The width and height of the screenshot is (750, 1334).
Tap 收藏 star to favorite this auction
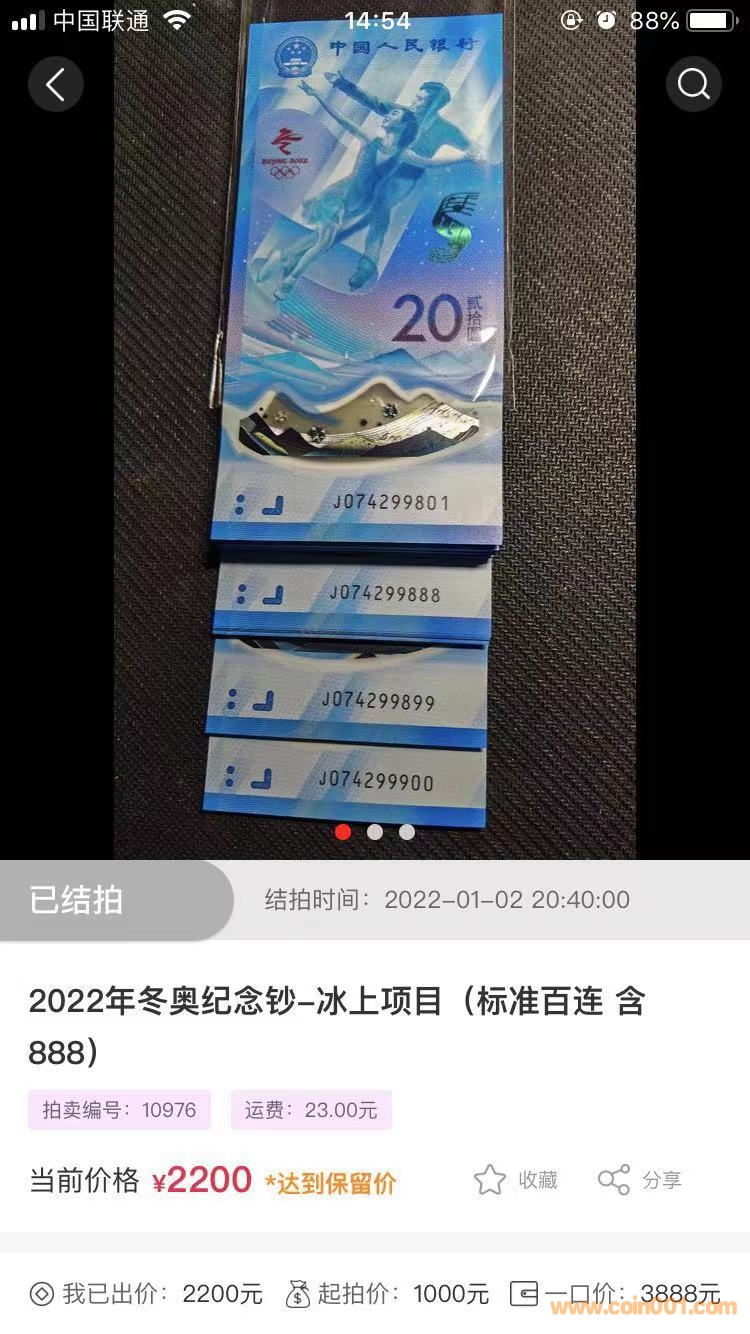[490, 1180]
